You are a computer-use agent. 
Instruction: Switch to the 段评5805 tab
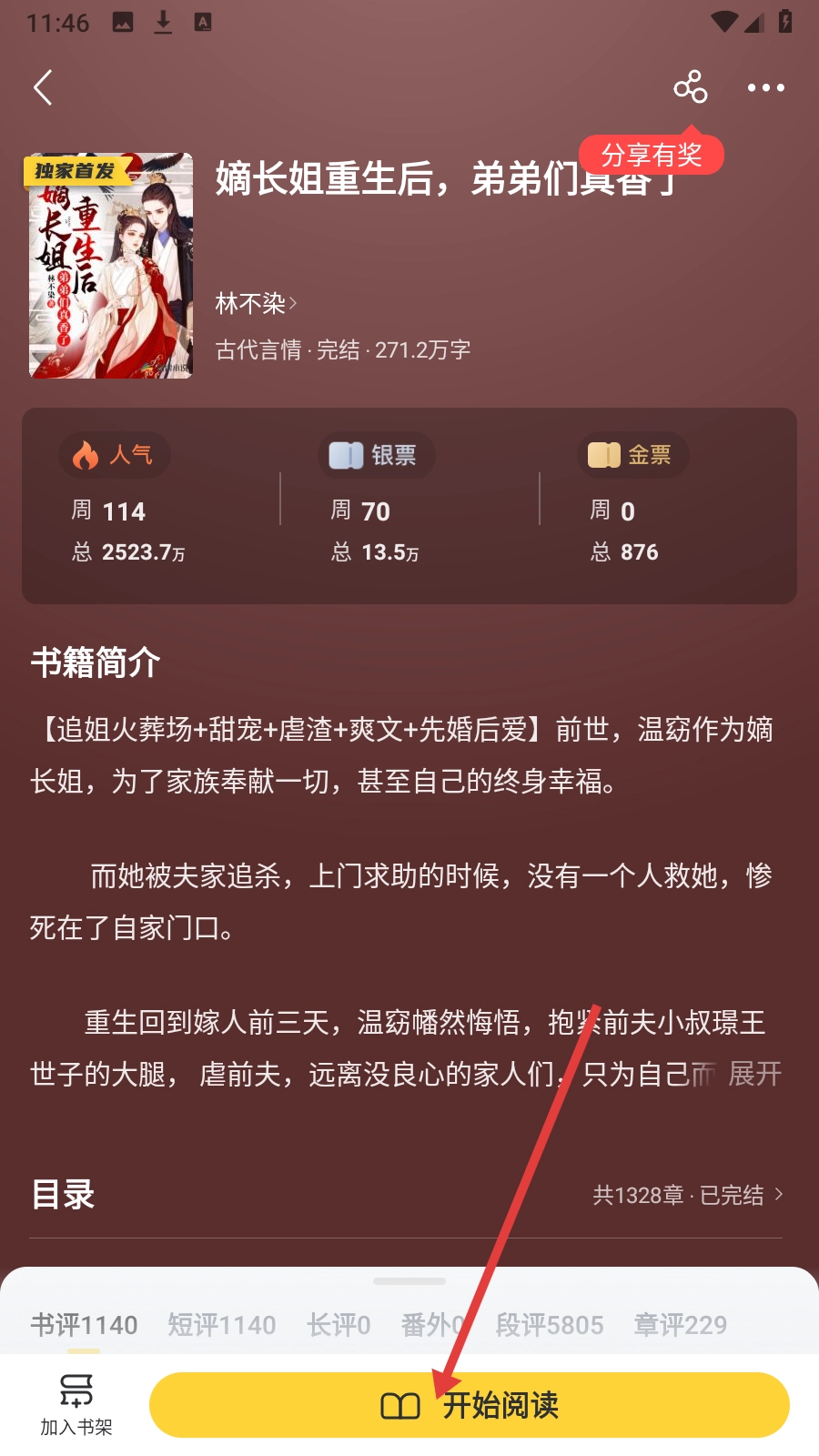coord(550,1325)
